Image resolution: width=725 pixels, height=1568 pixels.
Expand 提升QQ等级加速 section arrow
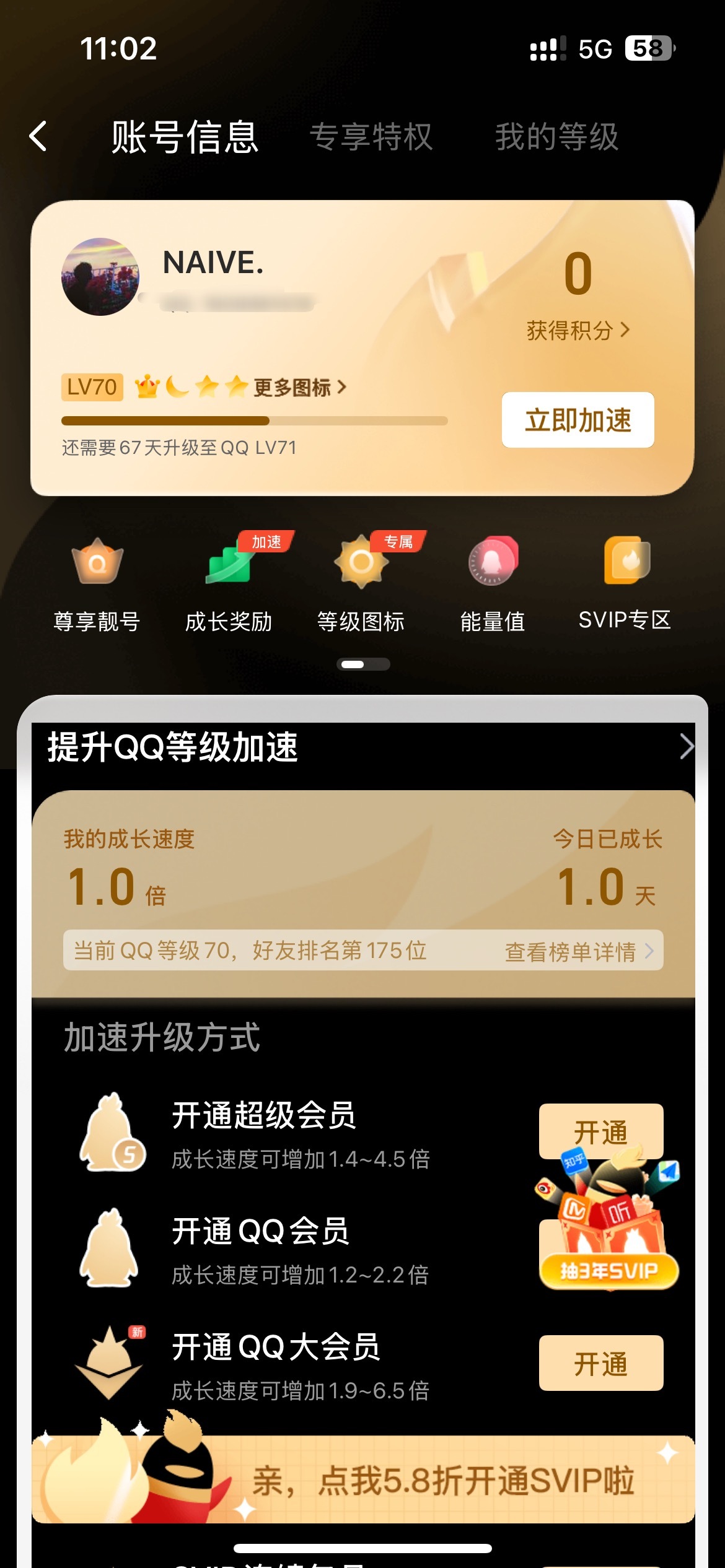point(685,746)
